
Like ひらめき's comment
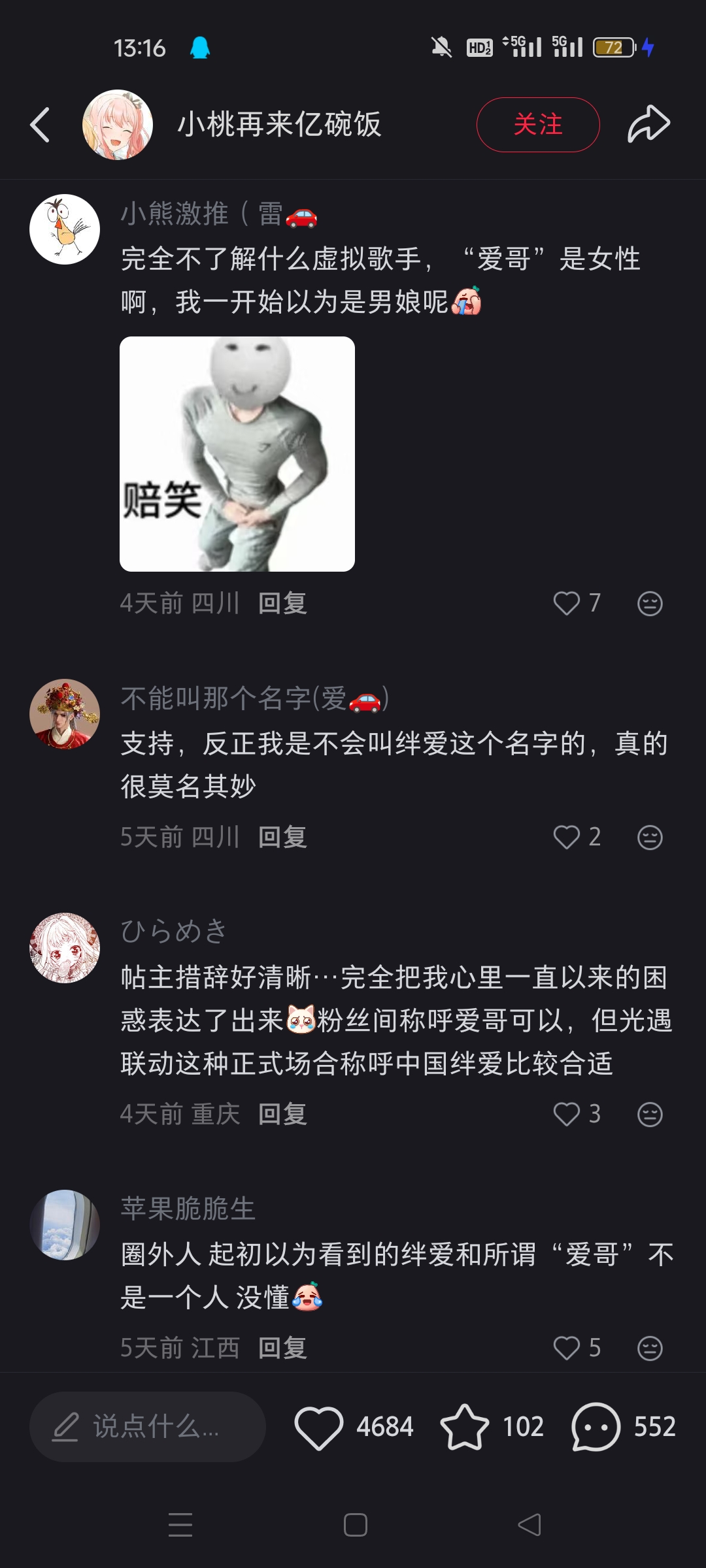[566, 1114]
